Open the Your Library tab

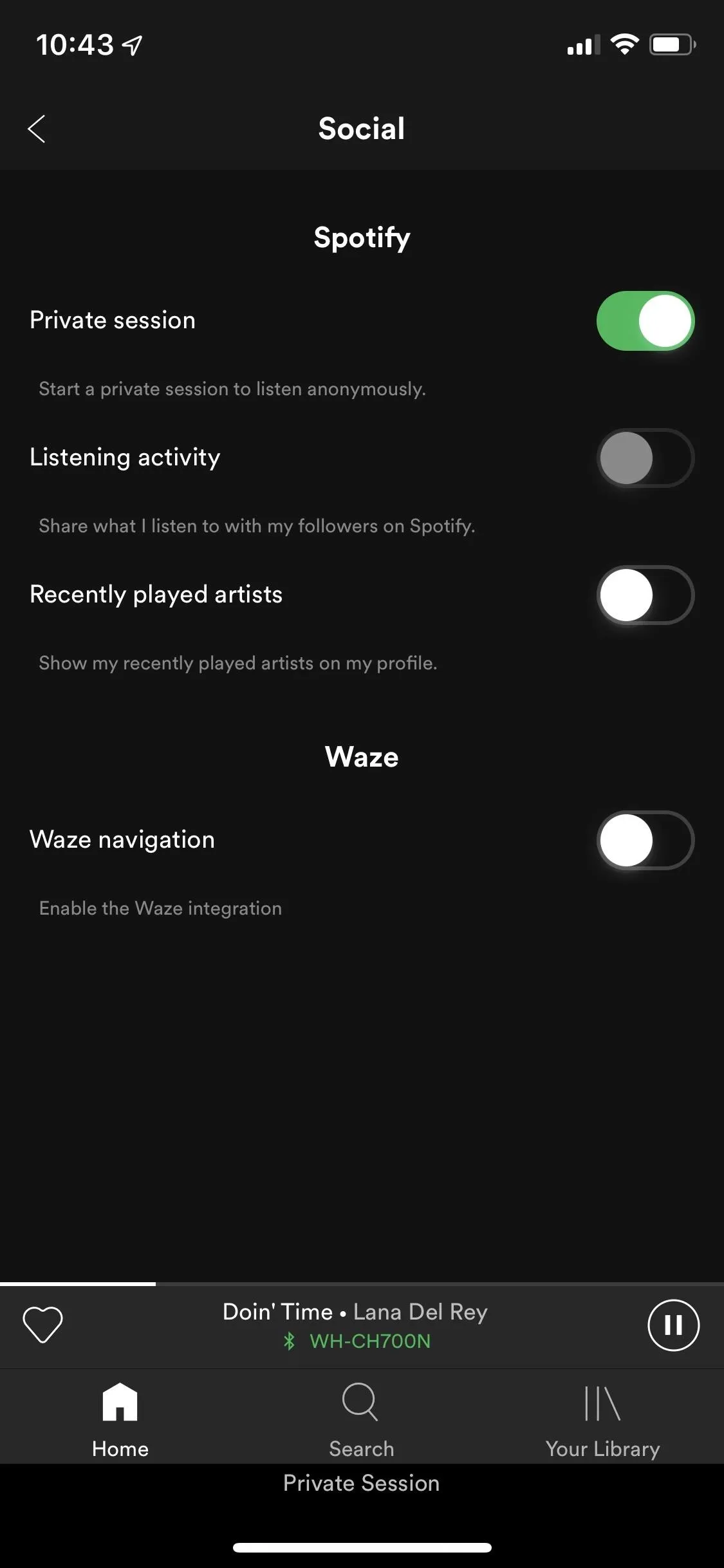[x=603, y=1420]
